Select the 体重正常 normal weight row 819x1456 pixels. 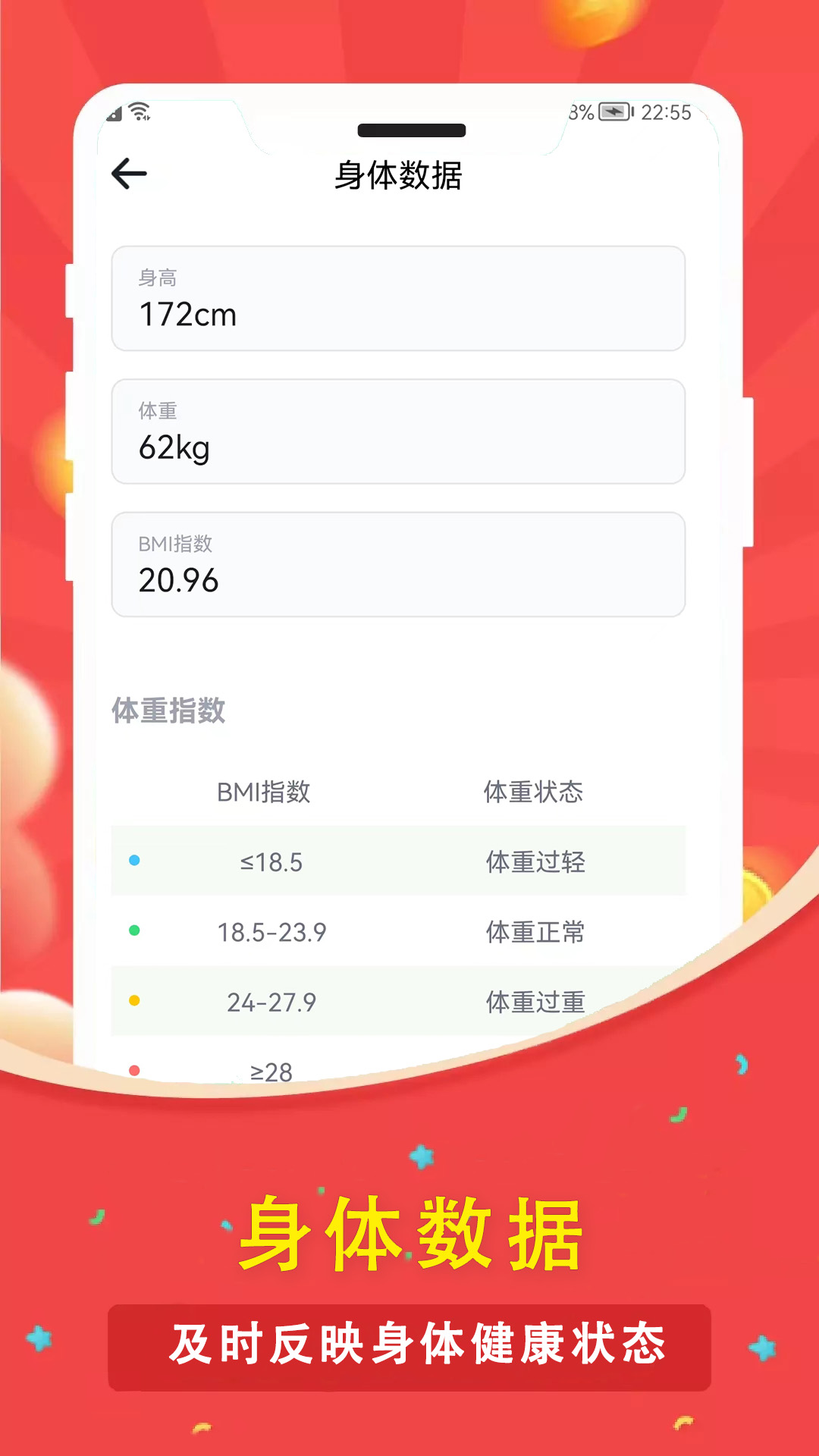pyautogui.click(x=397, y=930)
